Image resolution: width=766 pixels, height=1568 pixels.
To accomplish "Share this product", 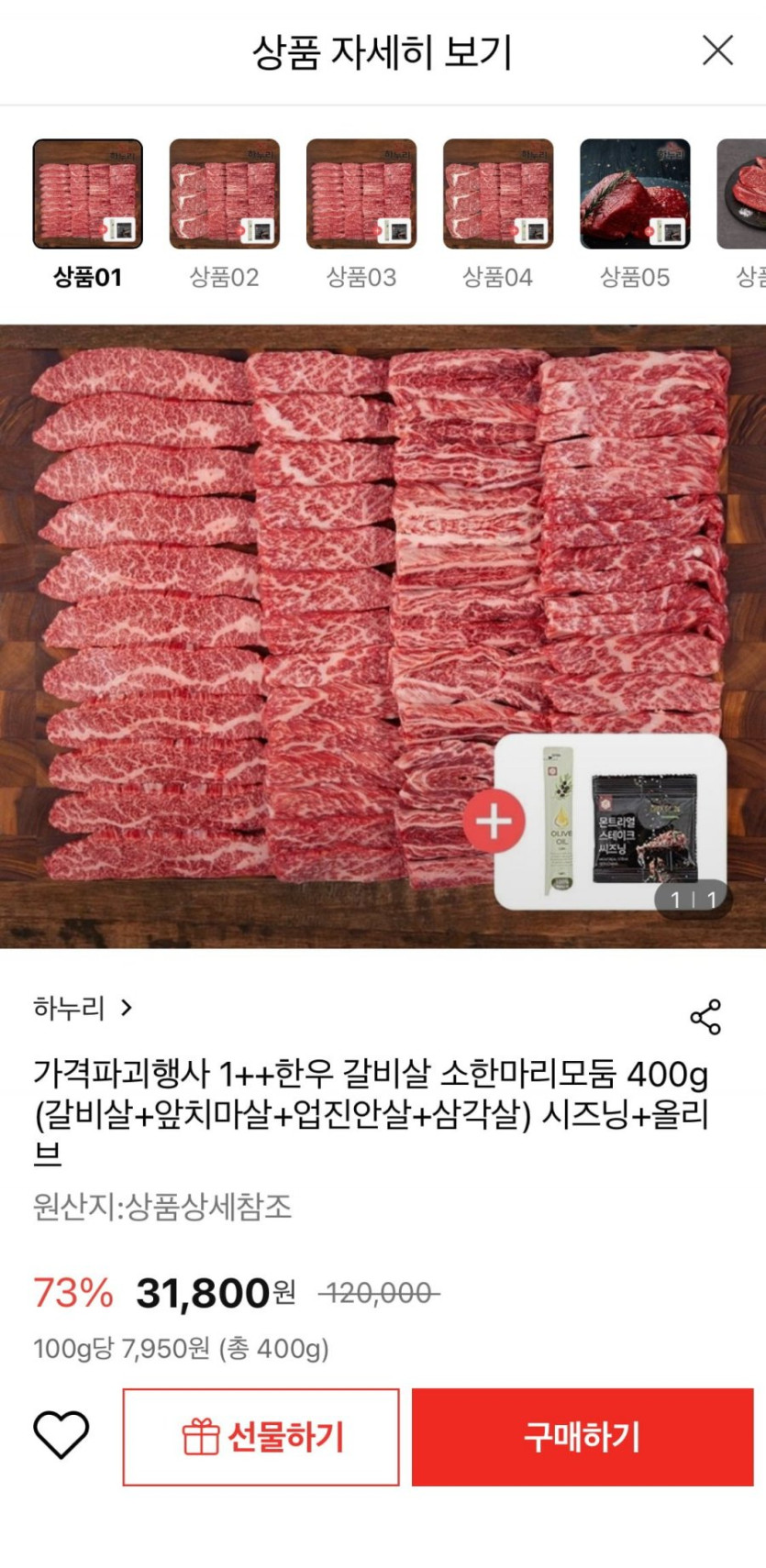I will click(705, 1017).
